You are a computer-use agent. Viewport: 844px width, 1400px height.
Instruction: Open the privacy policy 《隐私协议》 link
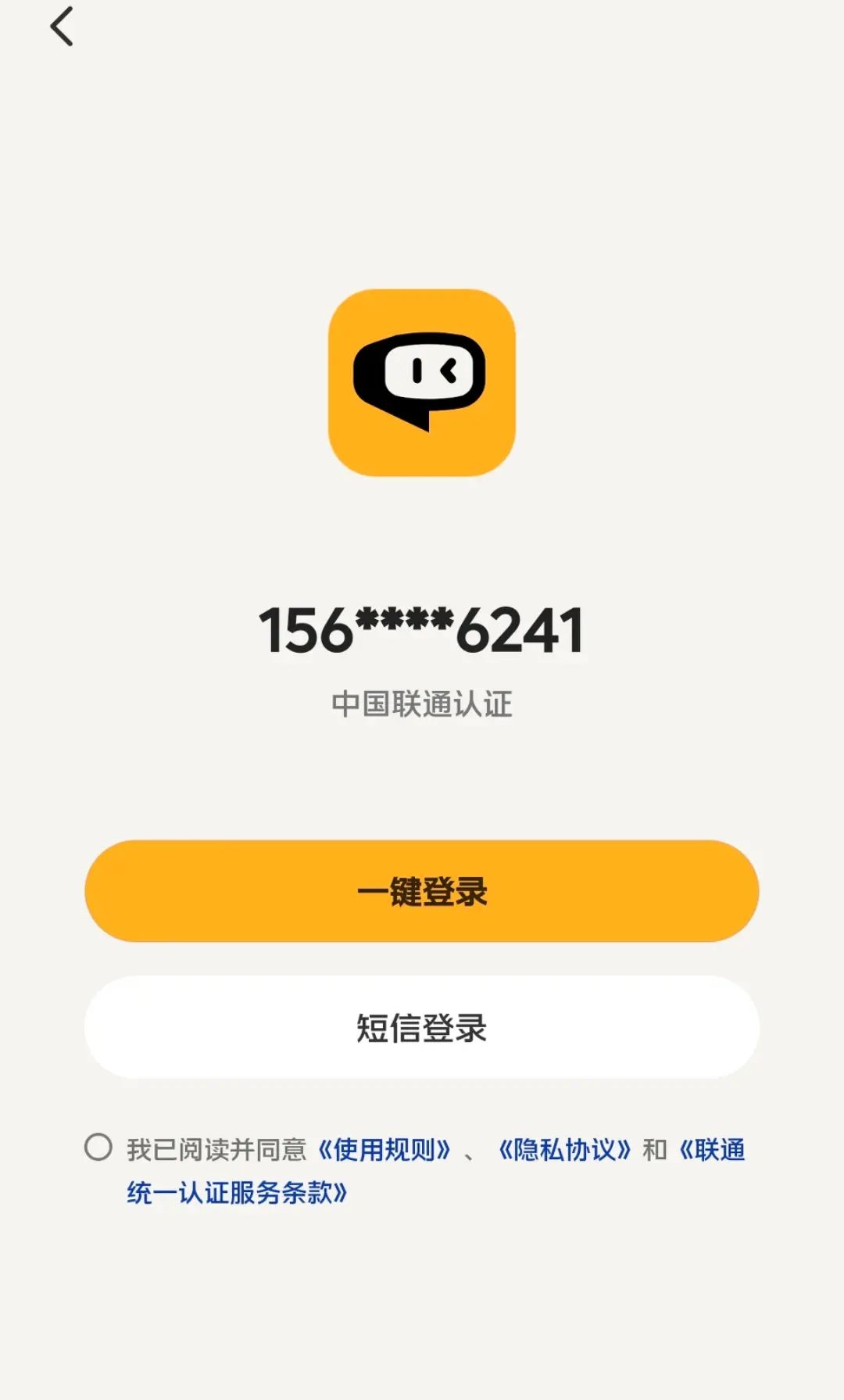(x=566, y=1148)
